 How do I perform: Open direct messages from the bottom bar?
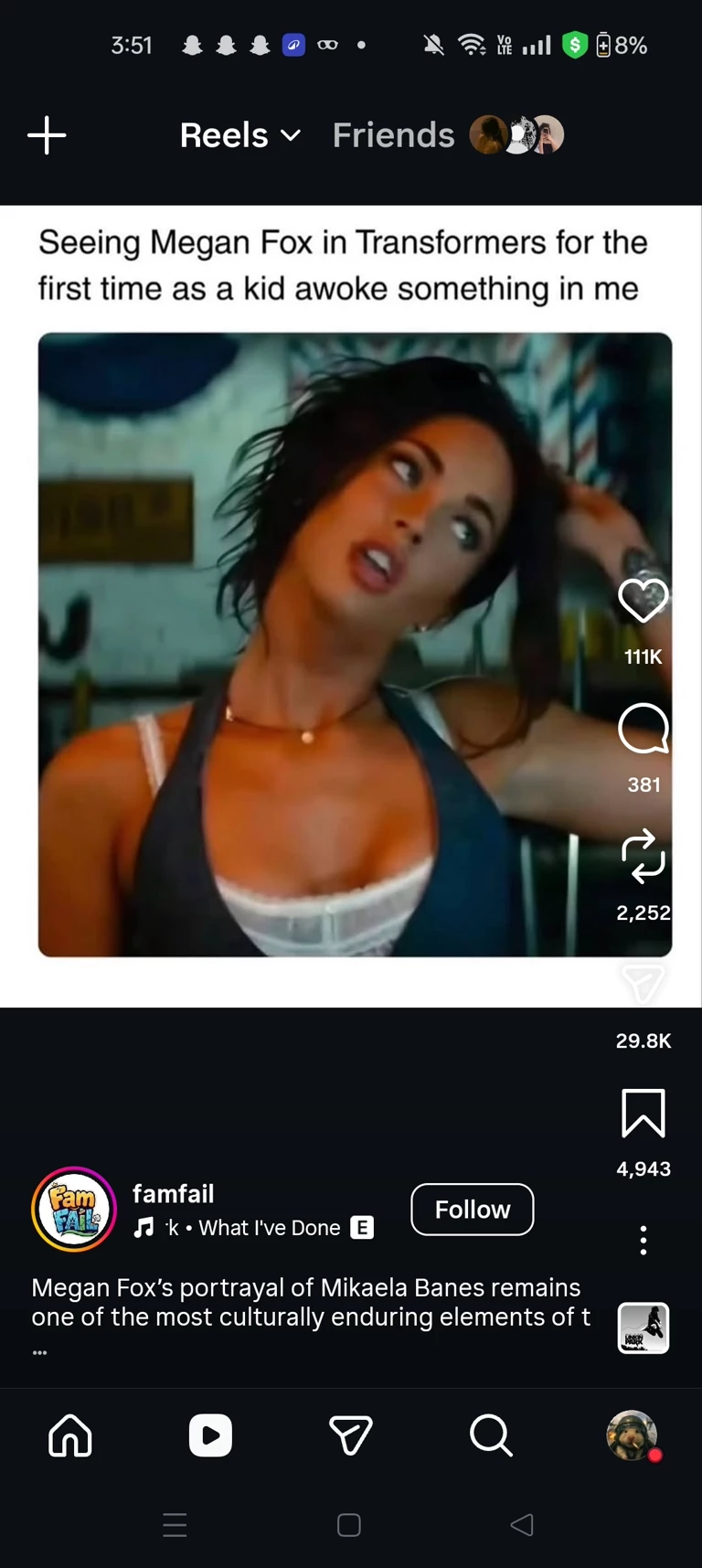351,1435
